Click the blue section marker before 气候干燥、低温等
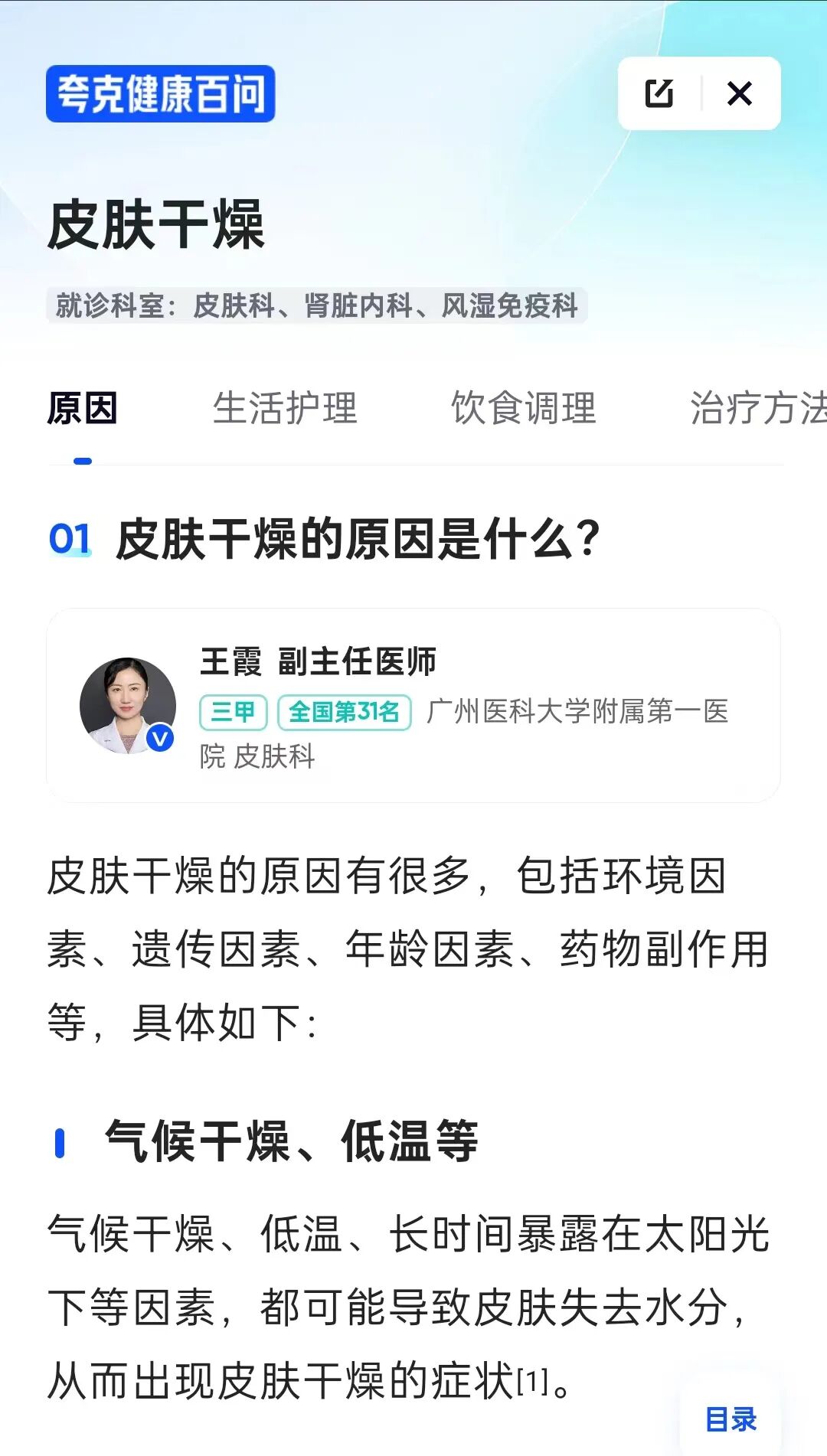Screen dimensions: 827x1456 click(x=59, y=1141)
